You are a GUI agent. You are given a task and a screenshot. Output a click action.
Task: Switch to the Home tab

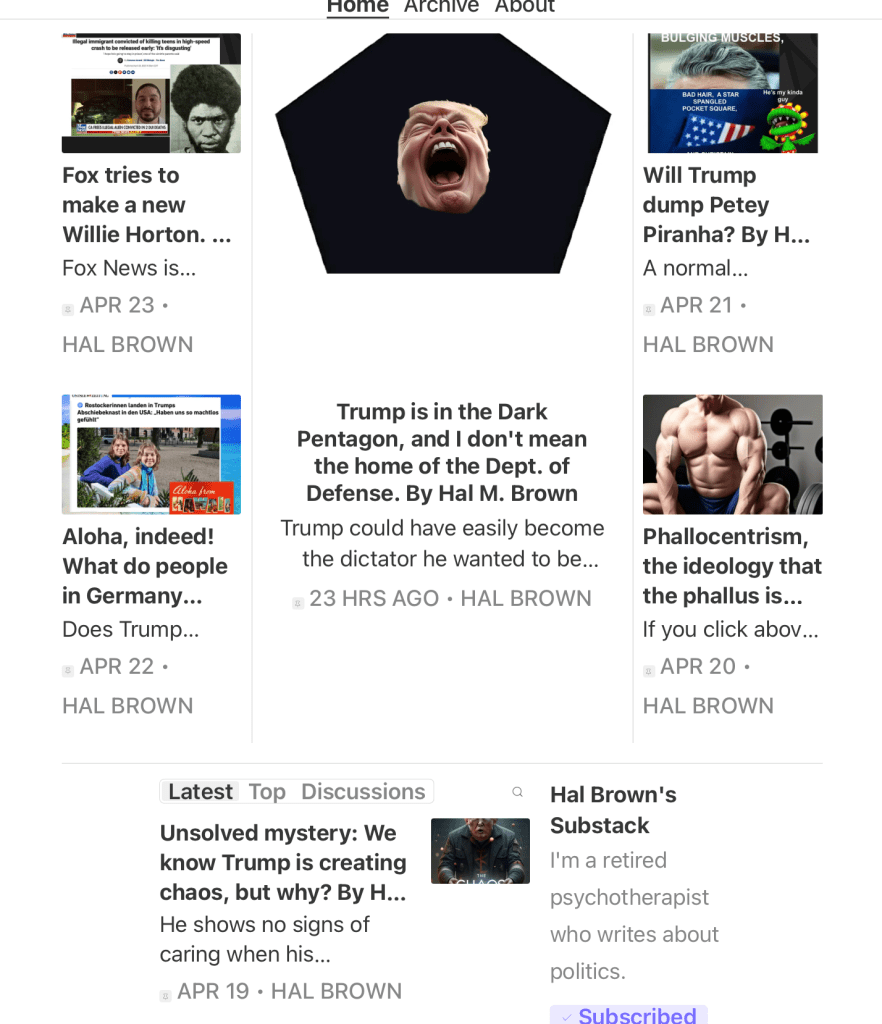click(357, 6)
